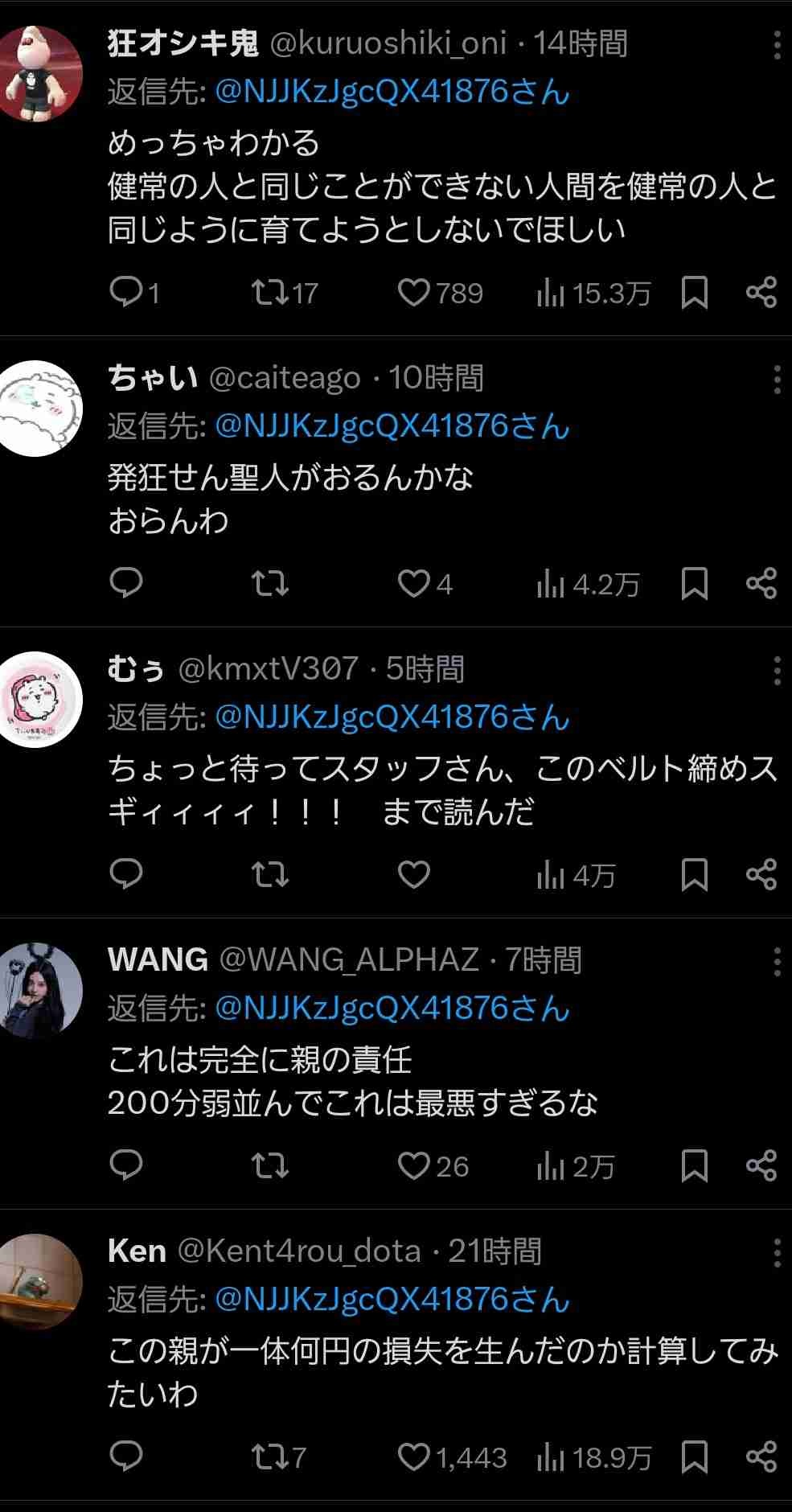Bookmark the reply by むぅ
The image size is (792, 1512).
click(694, 874)
